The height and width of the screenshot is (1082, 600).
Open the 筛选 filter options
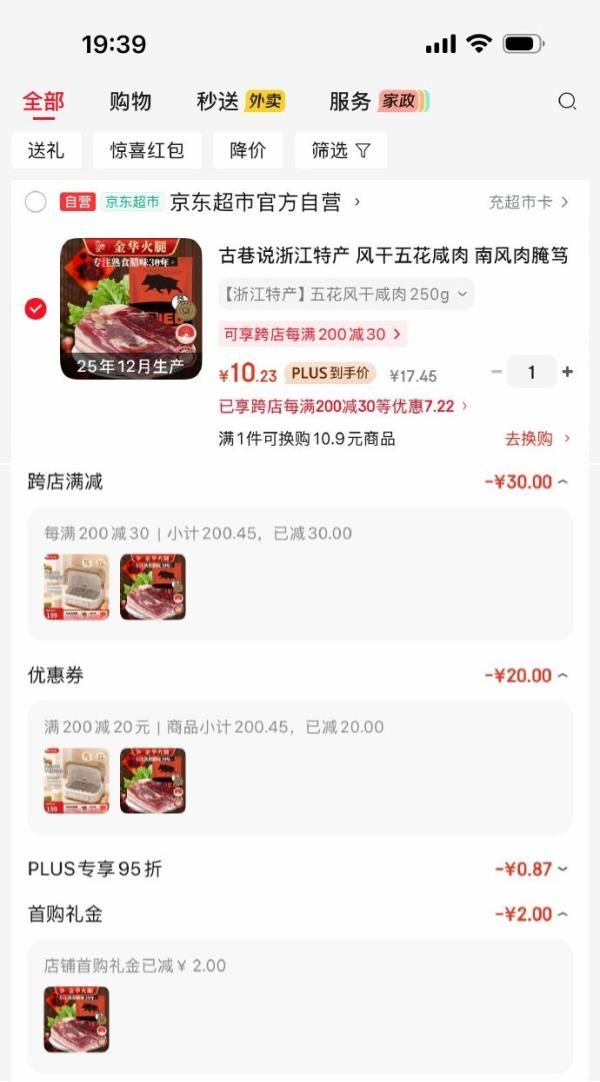(340, 150)
